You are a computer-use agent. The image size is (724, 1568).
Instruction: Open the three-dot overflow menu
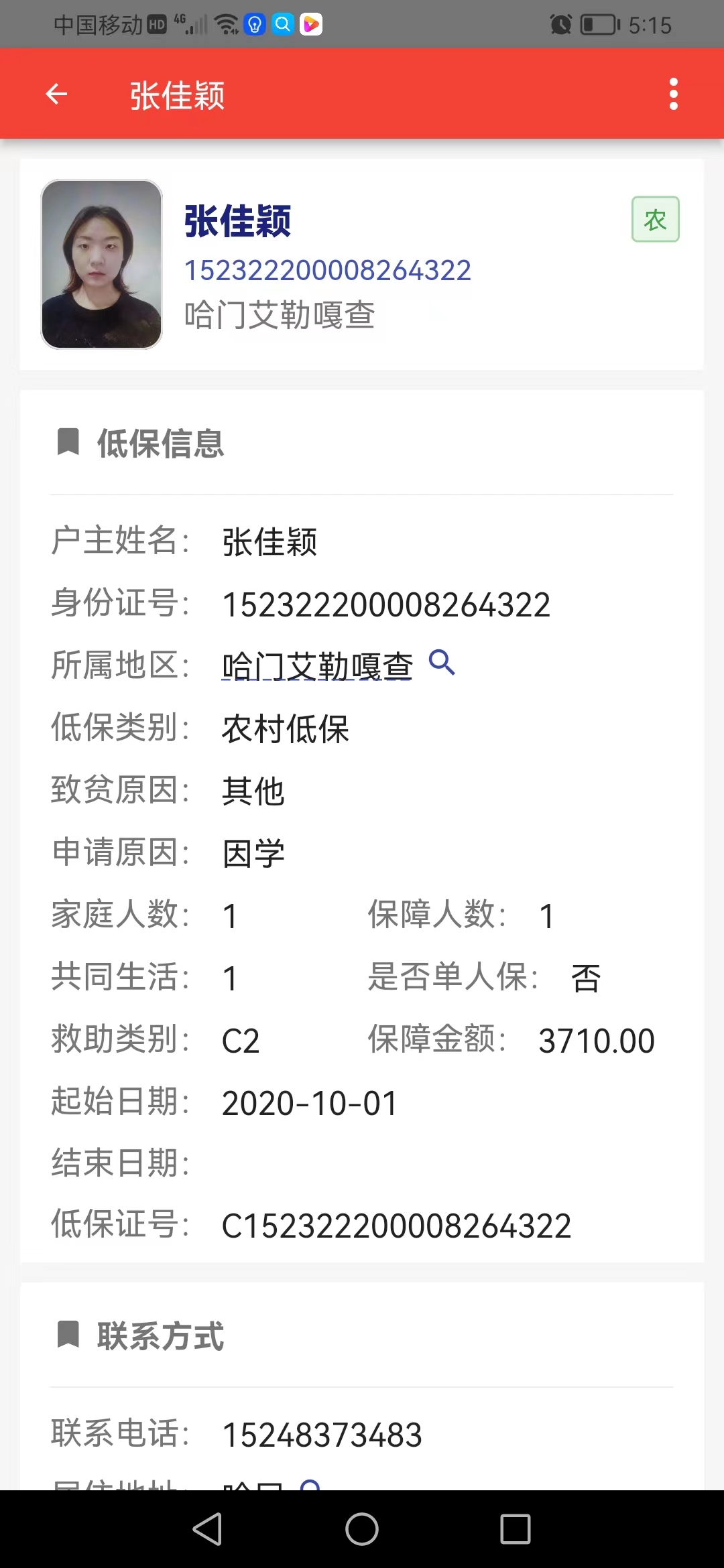(673, 94)
